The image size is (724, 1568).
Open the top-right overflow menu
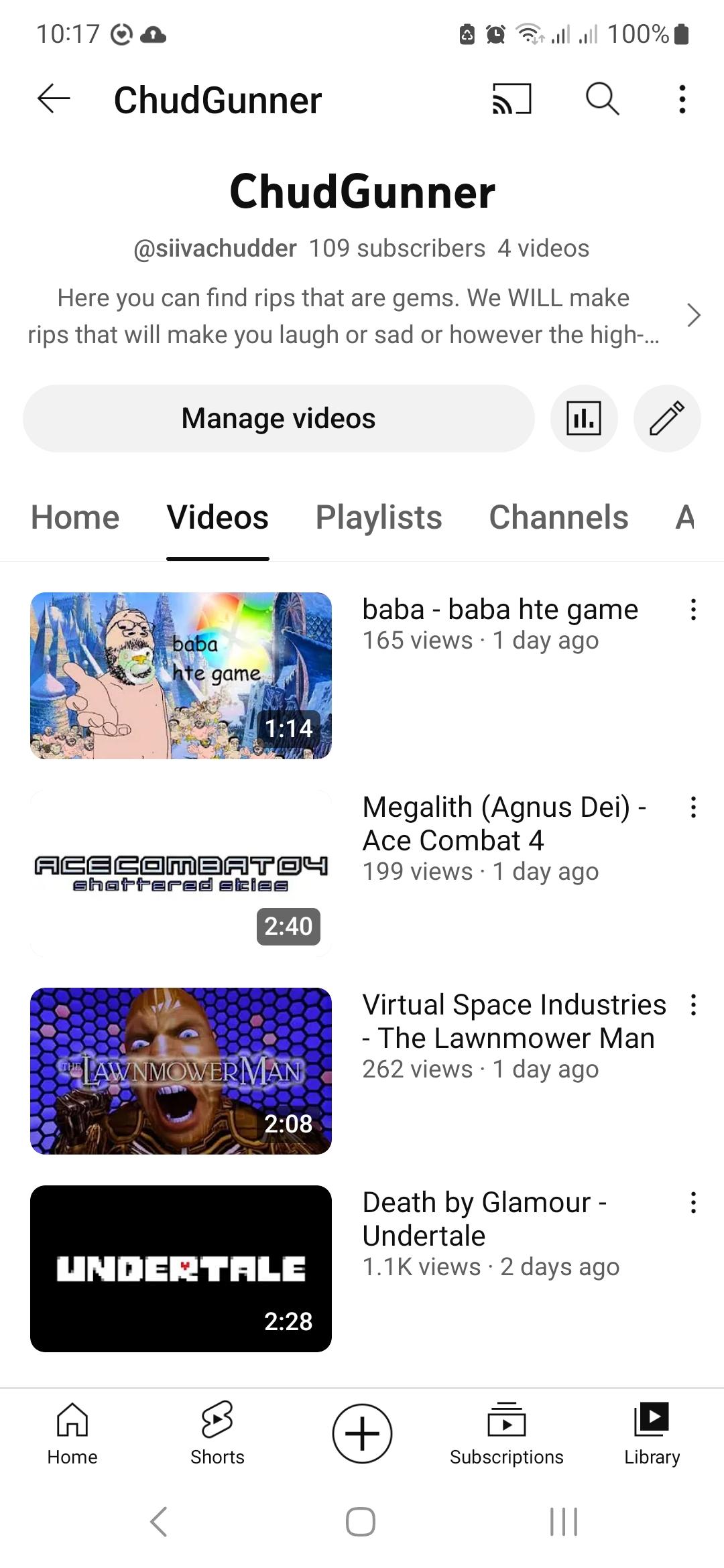[682, 99]
